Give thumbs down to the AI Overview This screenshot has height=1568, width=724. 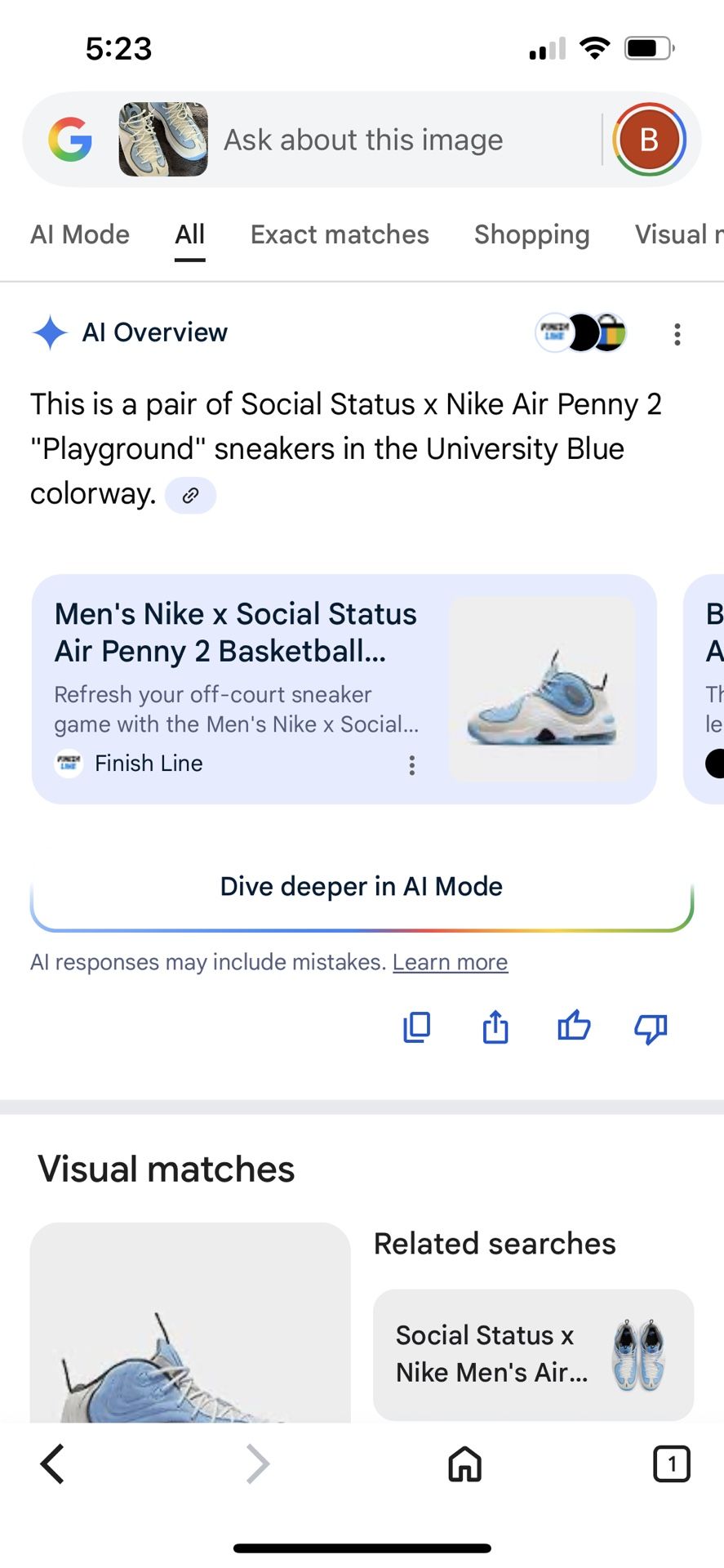coord(651,1028)
